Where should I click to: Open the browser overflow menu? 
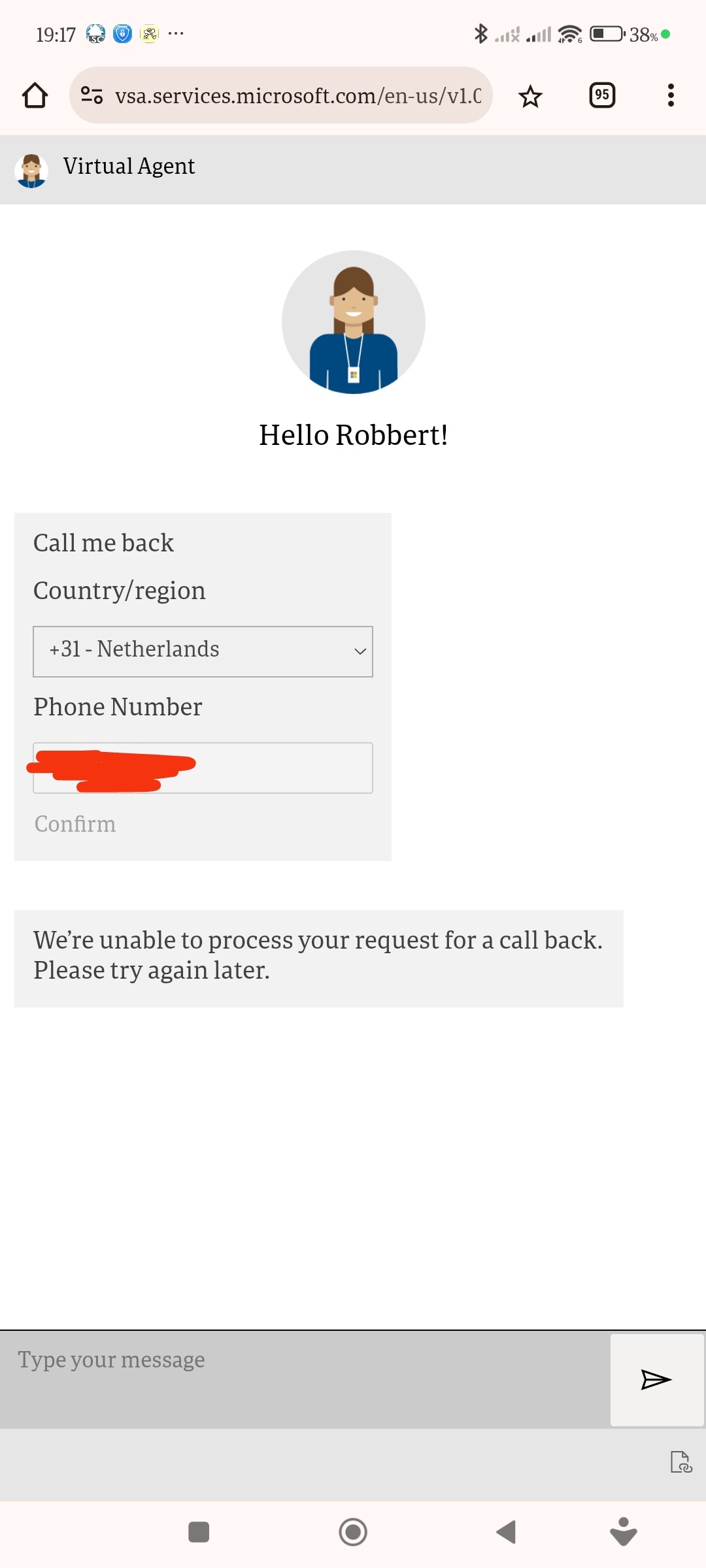click(670, 95)
